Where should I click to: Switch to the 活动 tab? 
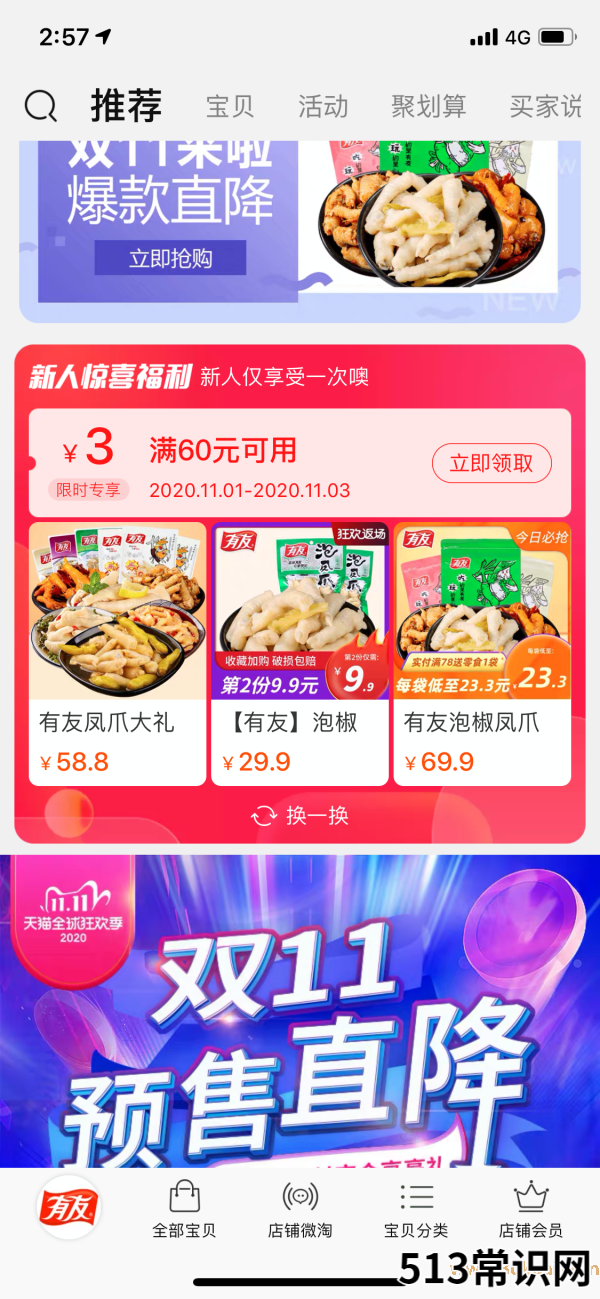click(x=323, y=106)
